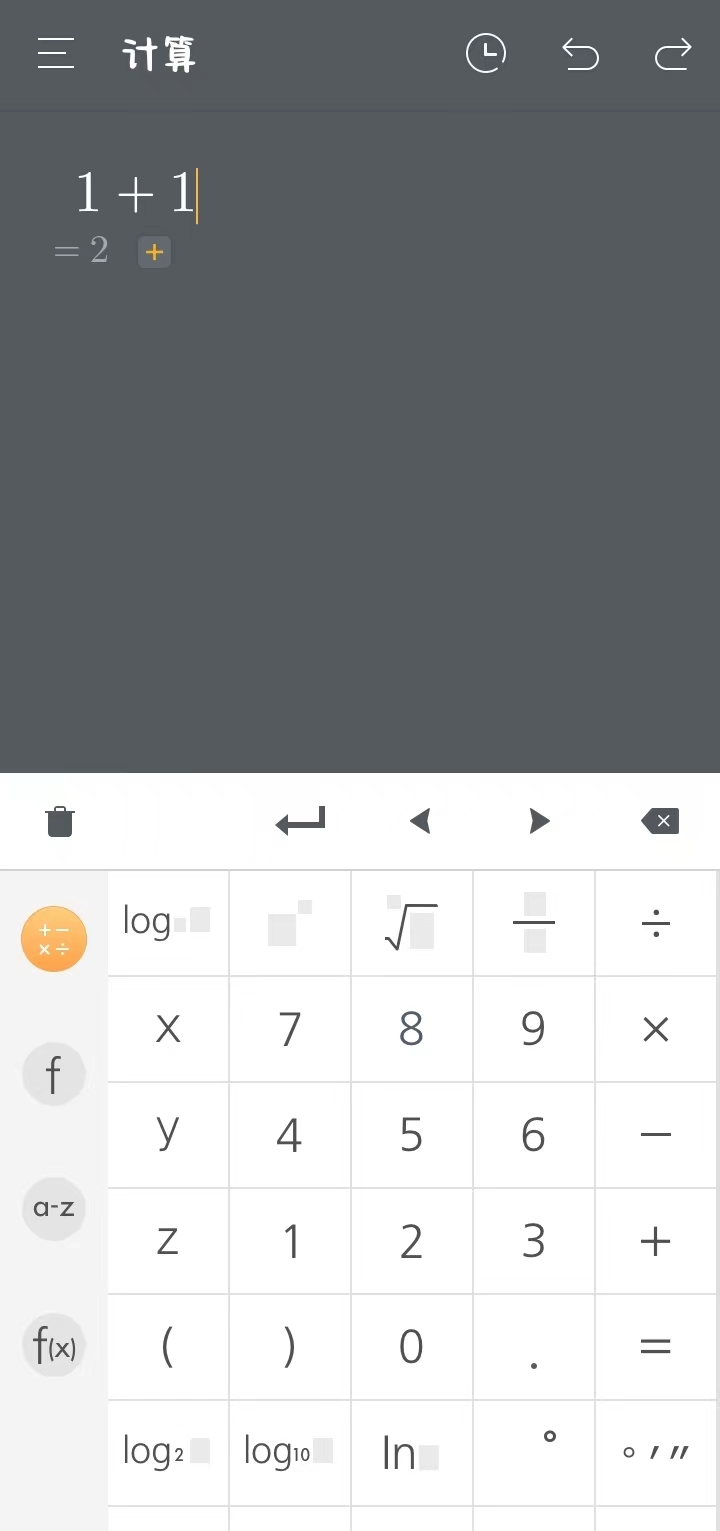Clear everything with the trash icon
The width and height of the screenshot is (720, 1531).
pos(60,821)
